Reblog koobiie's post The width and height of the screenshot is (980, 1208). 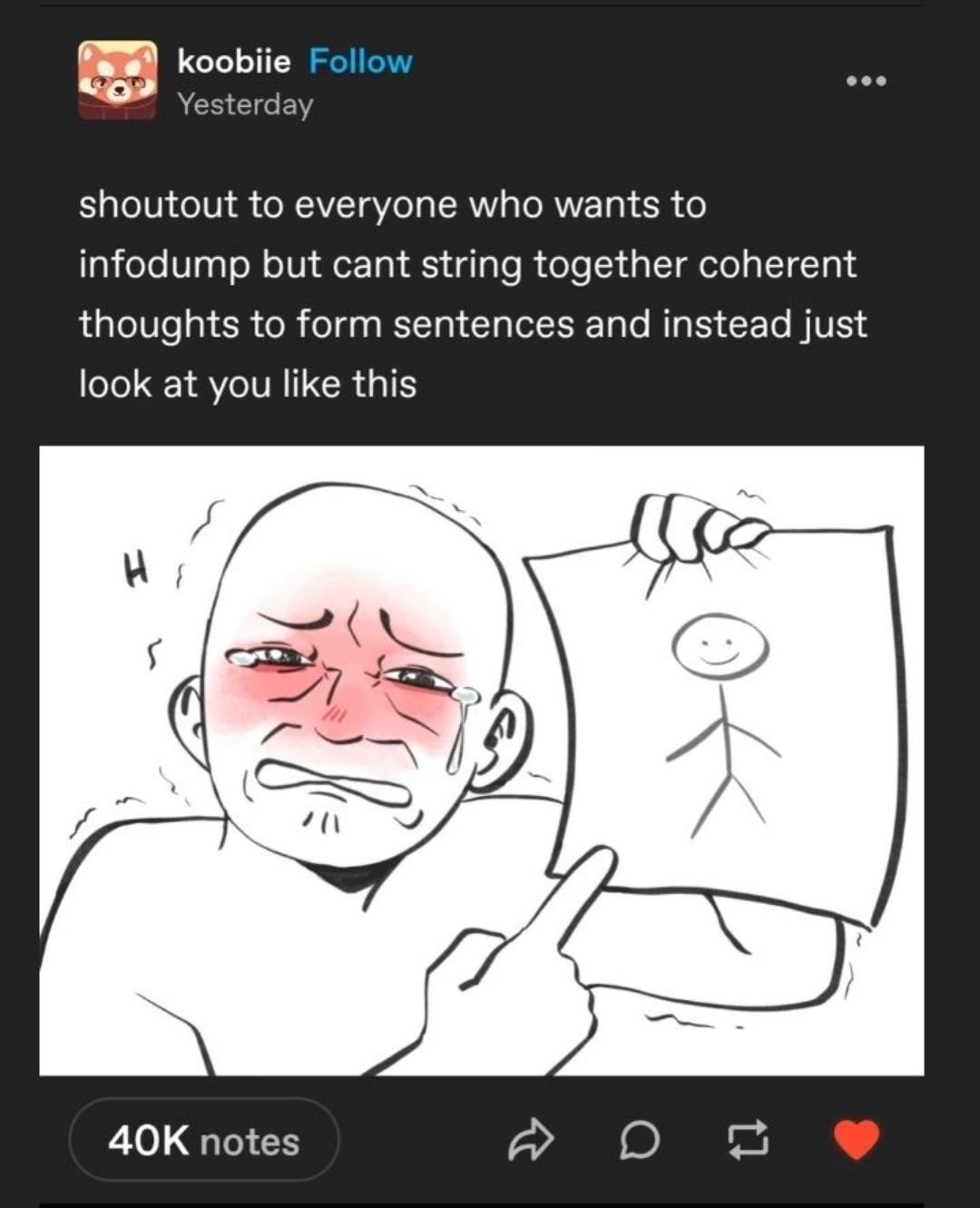point(750,1142)
